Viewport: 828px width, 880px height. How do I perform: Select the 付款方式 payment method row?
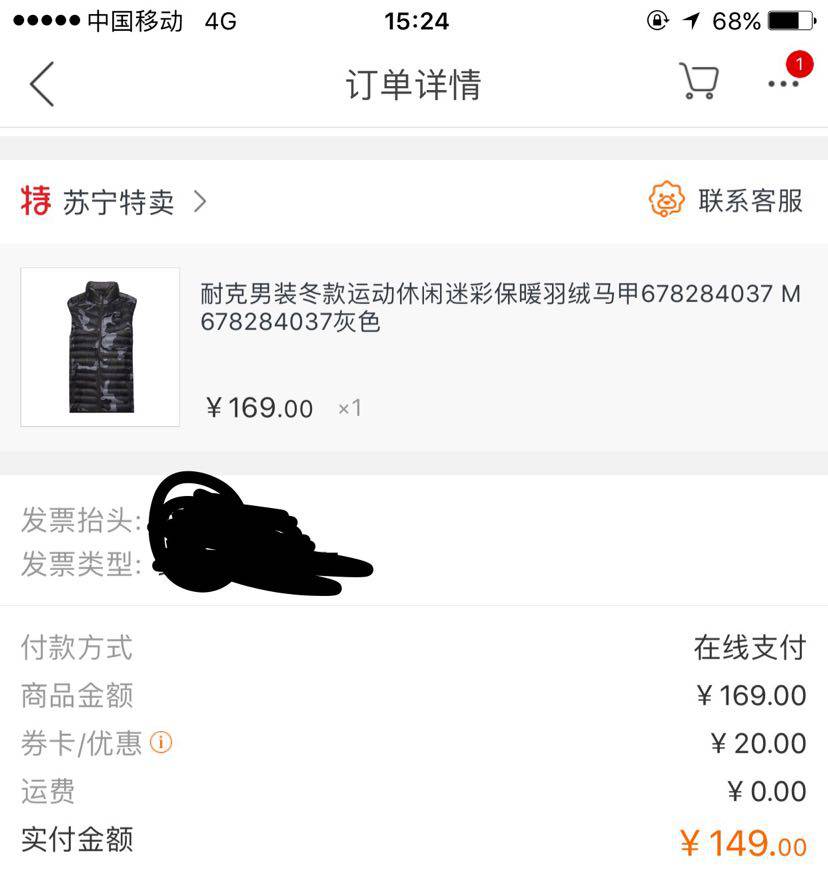73,648
